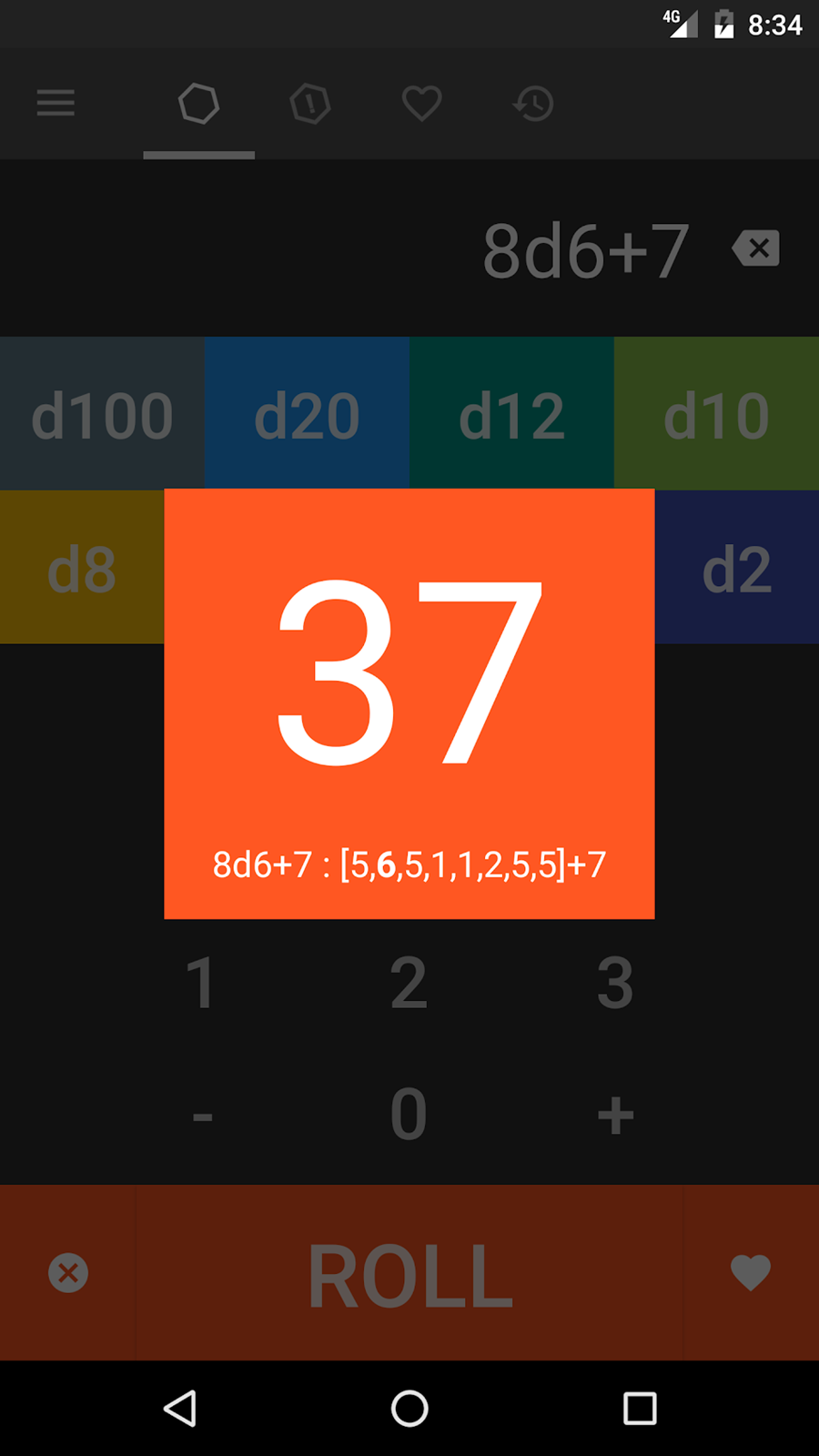This screenshot has height=1456, width=819.
Task: Tap the minus key
Action: pos(202,1115)
